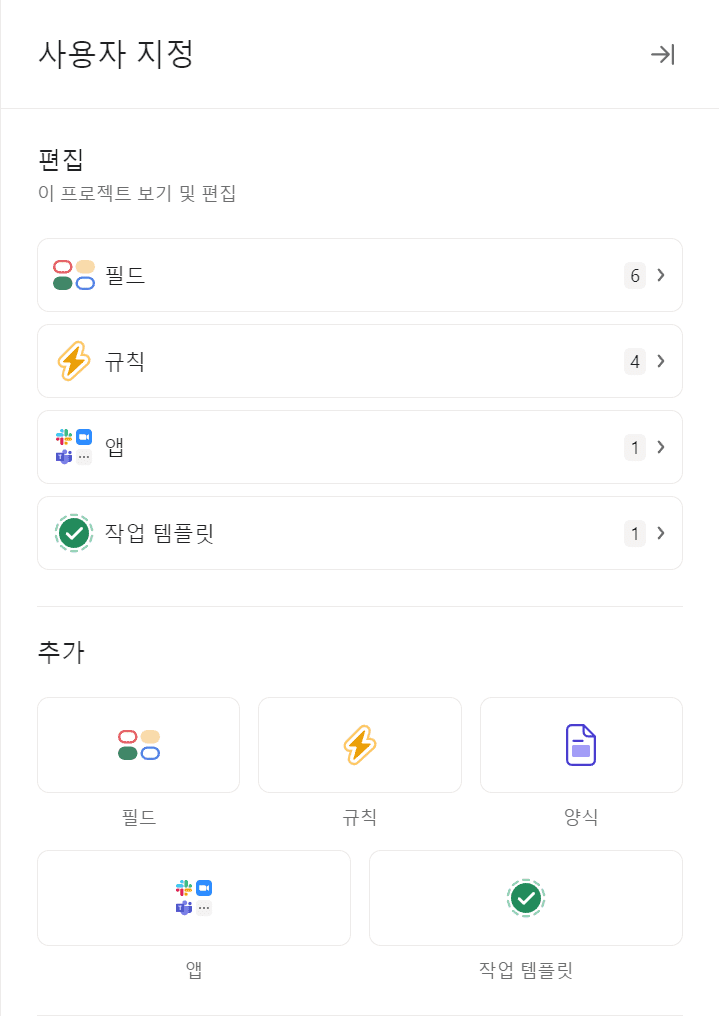Open the 필드 row under 편집
The image size is (719, 1016).
pyautogui.click(x=359, y=275)
